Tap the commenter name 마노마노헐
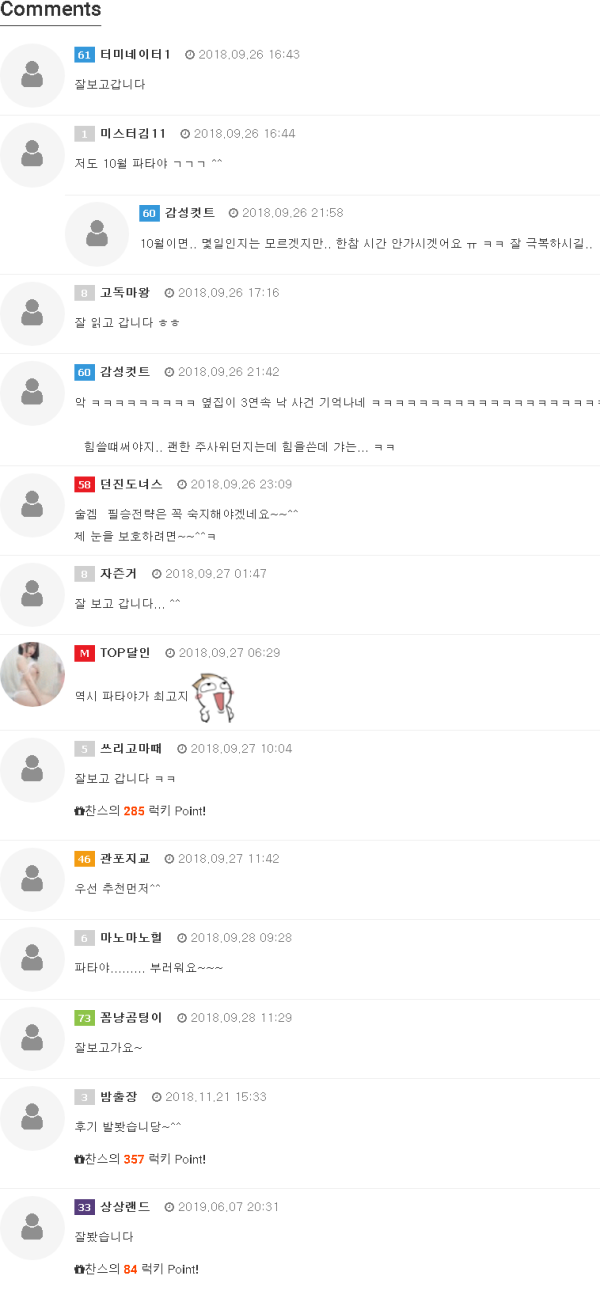The width and height of the screenshot is (600, 1291). click(130, 937)
